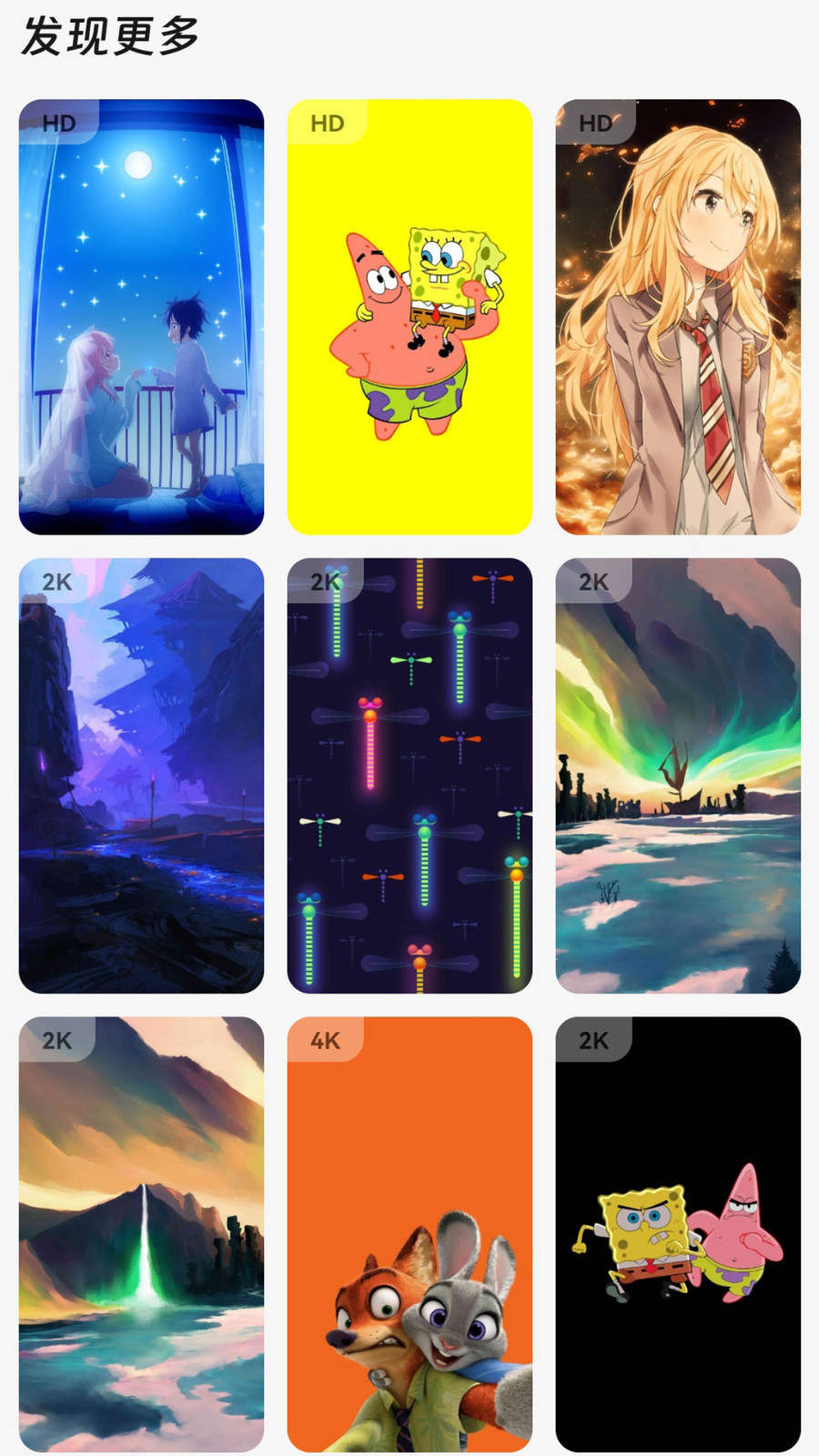This screenshot has height=1456, width=819.
Task: Open the purple pagoda mountain wallpaper
Action: (x=141, y=775)
